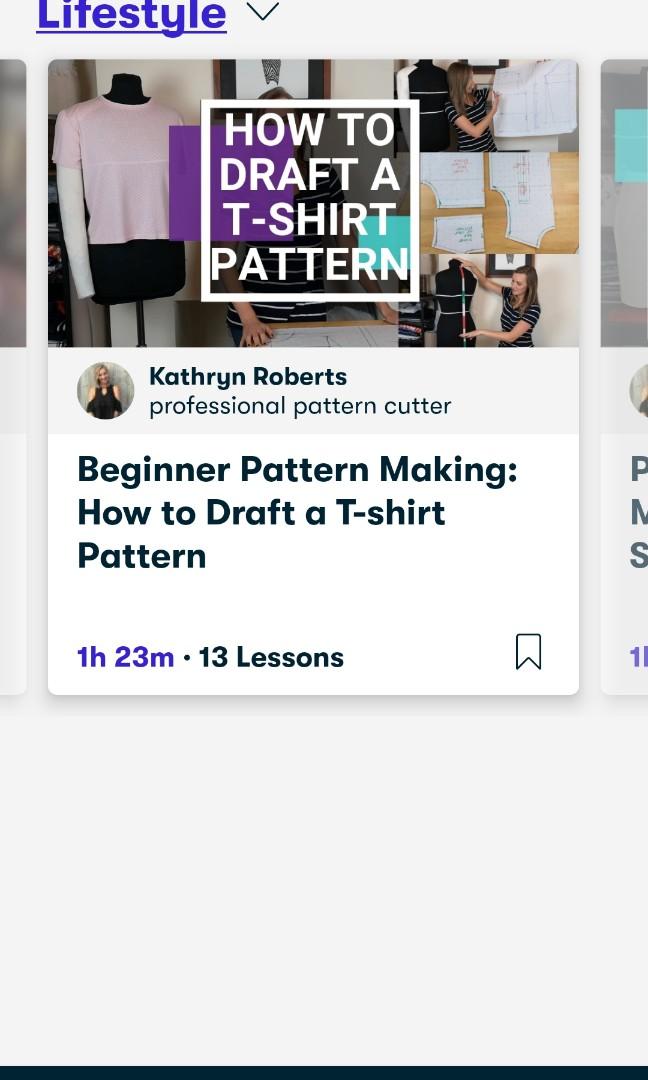Bookmark the Beginner Pattern Making class
This screenshot has height=1080, width=648.
[528, 652]
